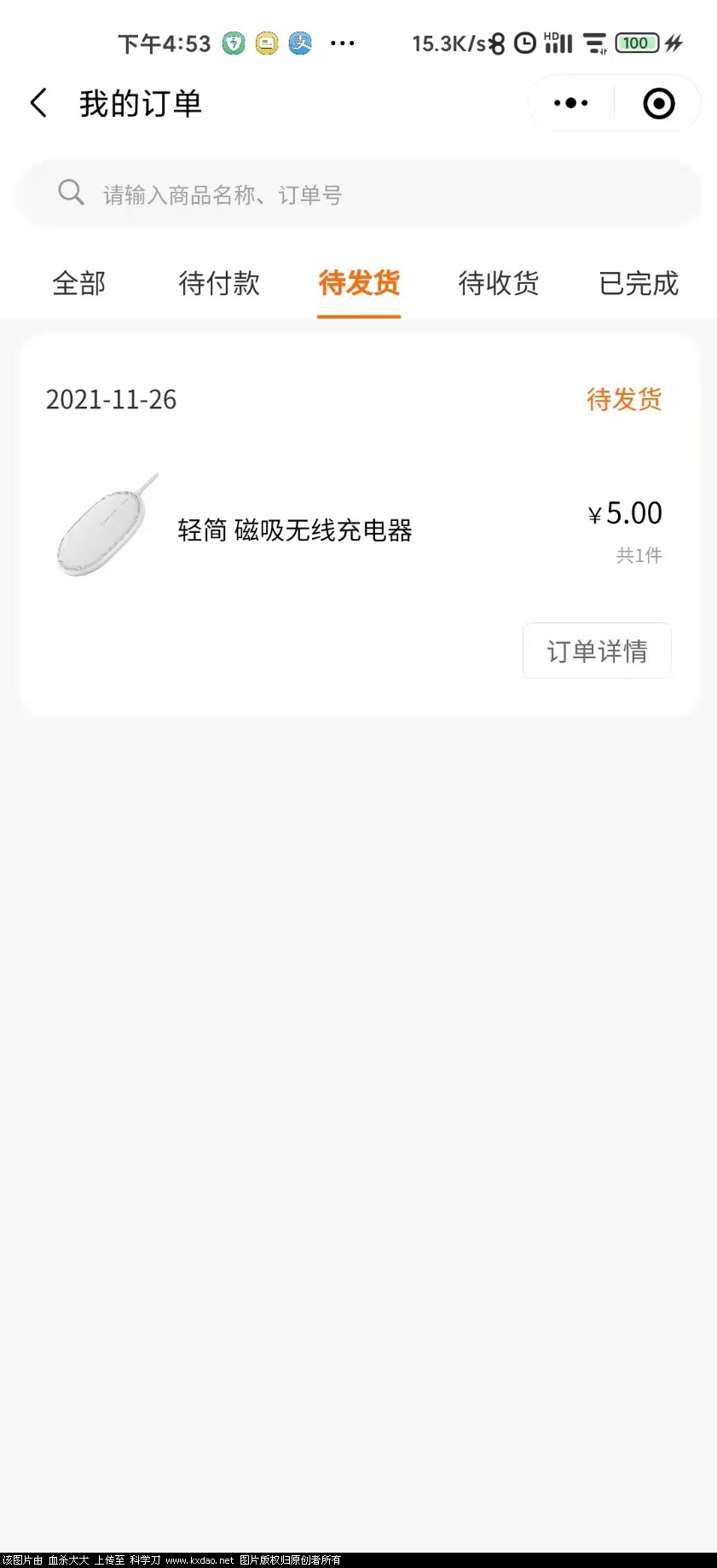Open the 已完成 tab
This screenshot has width=717, height=1568.
(x=638, y=284)
